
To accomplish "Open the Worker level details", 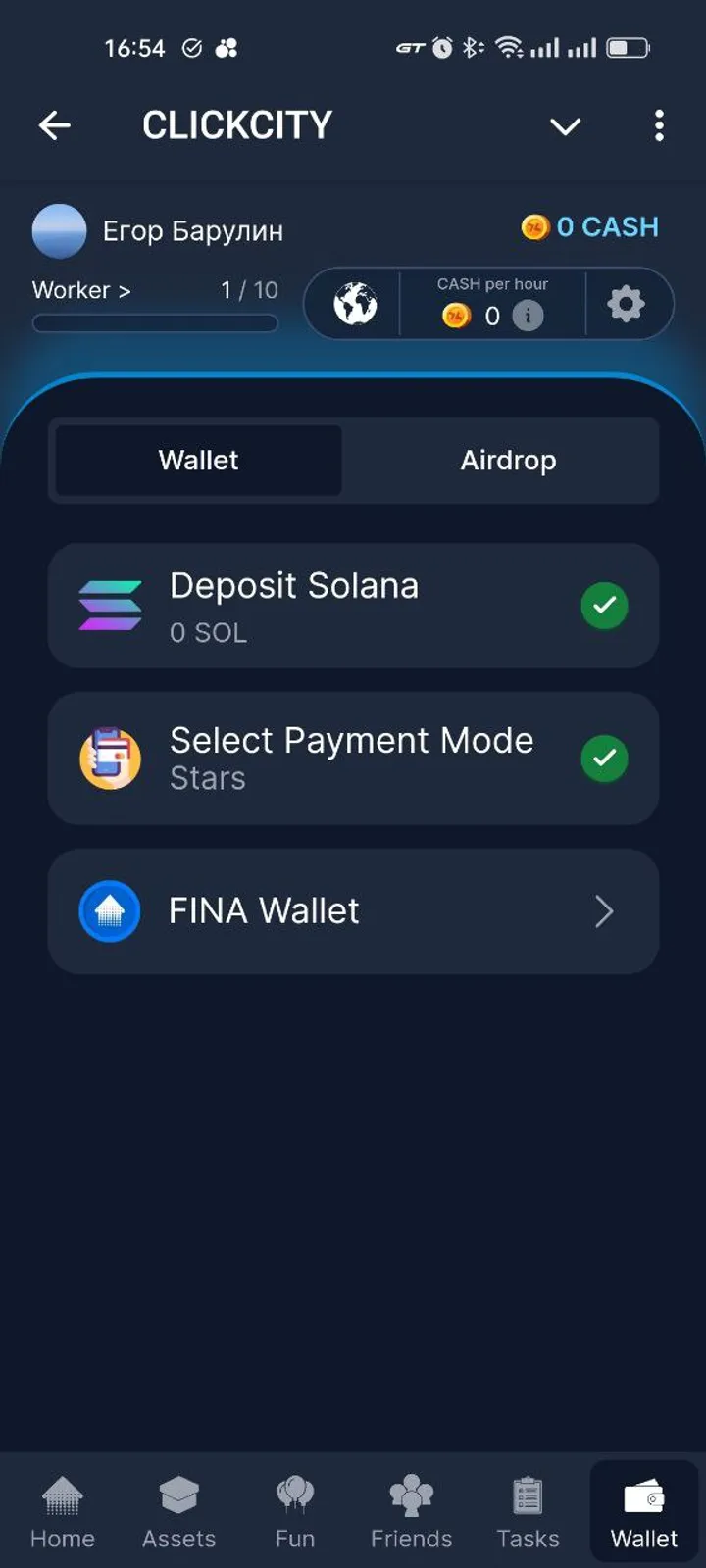I will click(81, 290).
